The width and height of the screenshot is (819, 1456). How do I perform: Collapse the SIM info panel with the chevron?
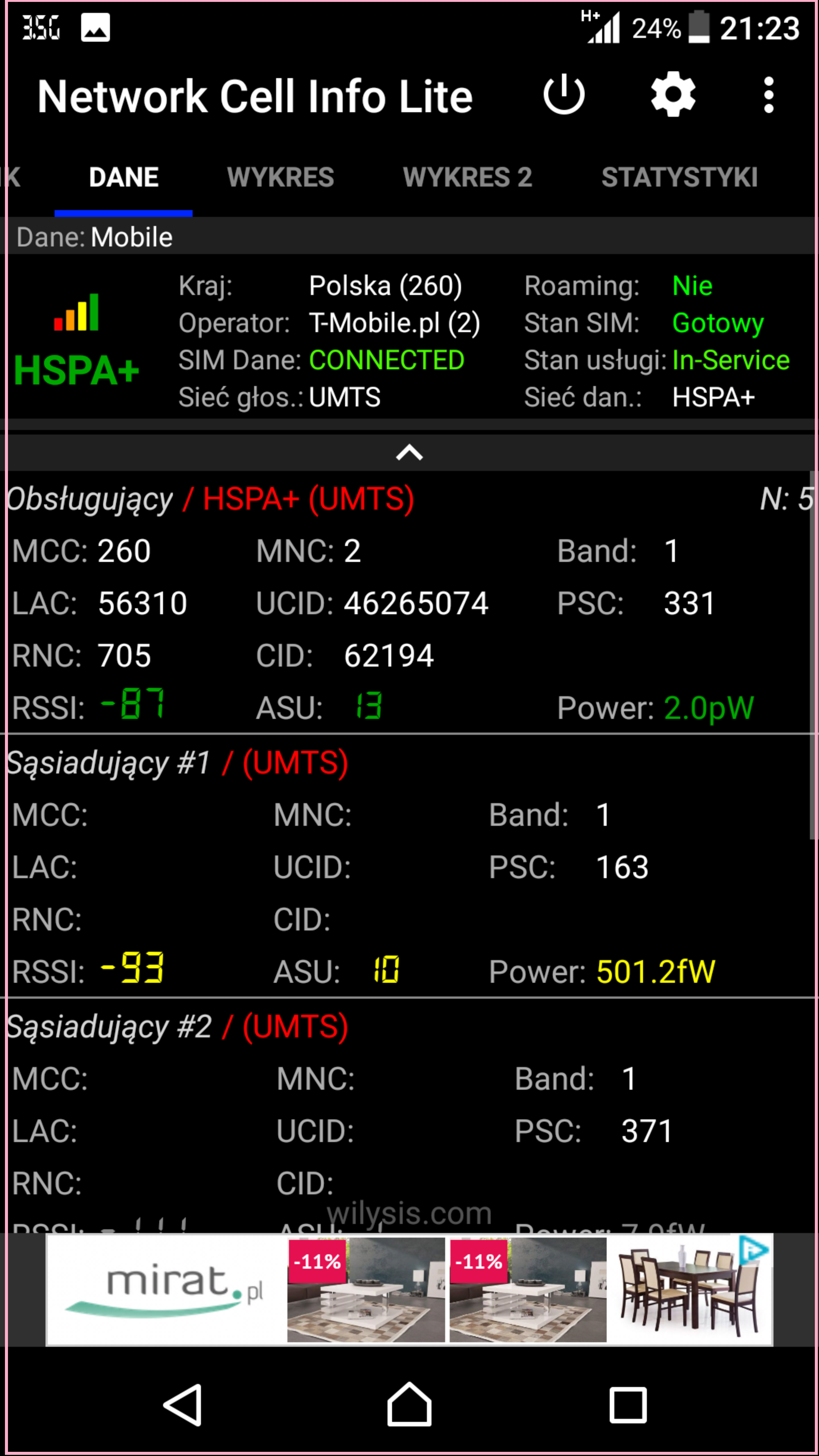409,453
